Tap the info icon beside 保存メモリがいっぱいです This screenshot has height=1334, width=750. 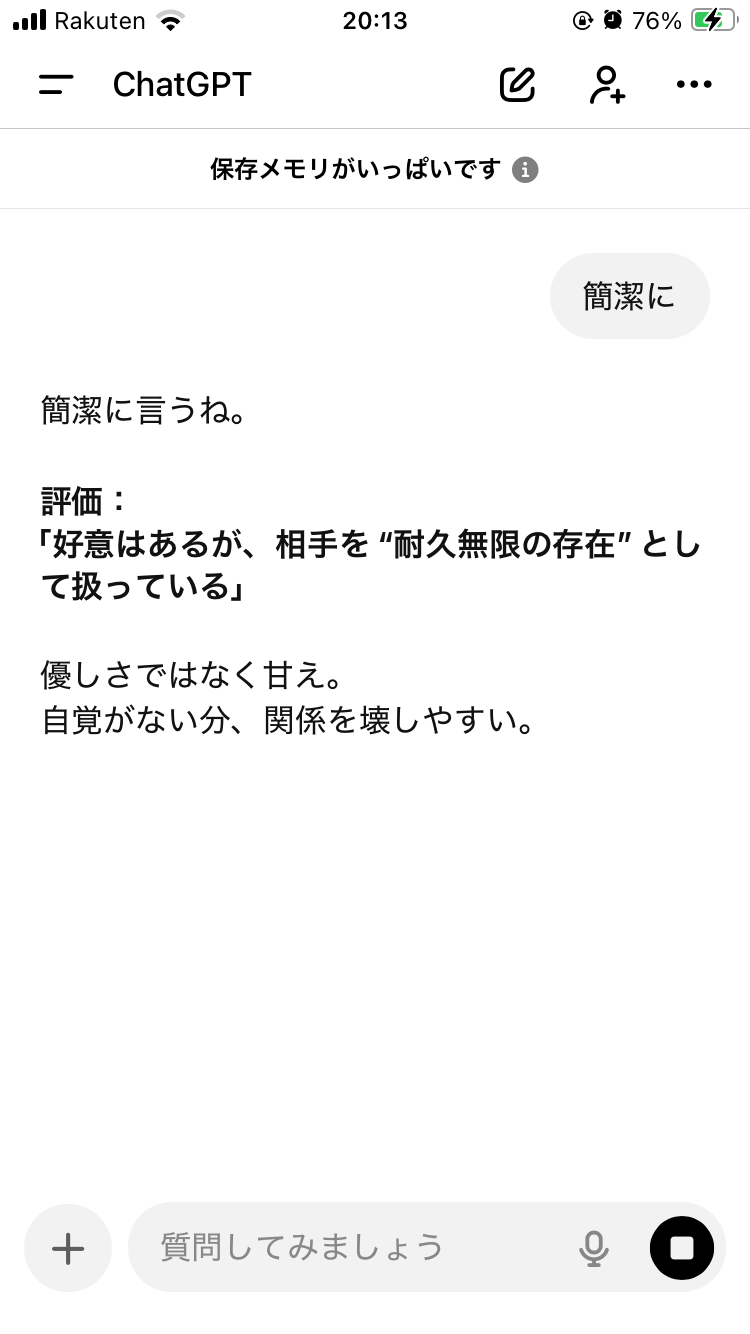(x=525, y=170)
